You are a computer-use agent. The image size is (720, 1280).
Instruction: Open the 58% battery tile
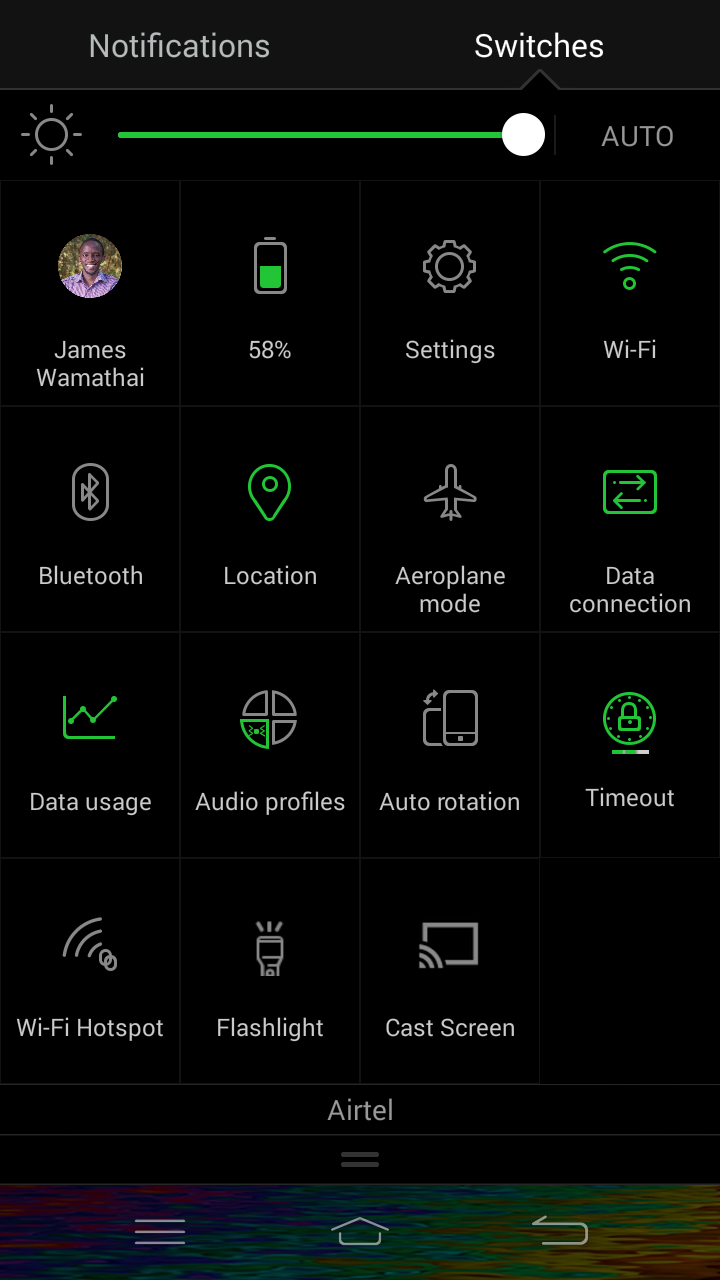click(270, 293)
